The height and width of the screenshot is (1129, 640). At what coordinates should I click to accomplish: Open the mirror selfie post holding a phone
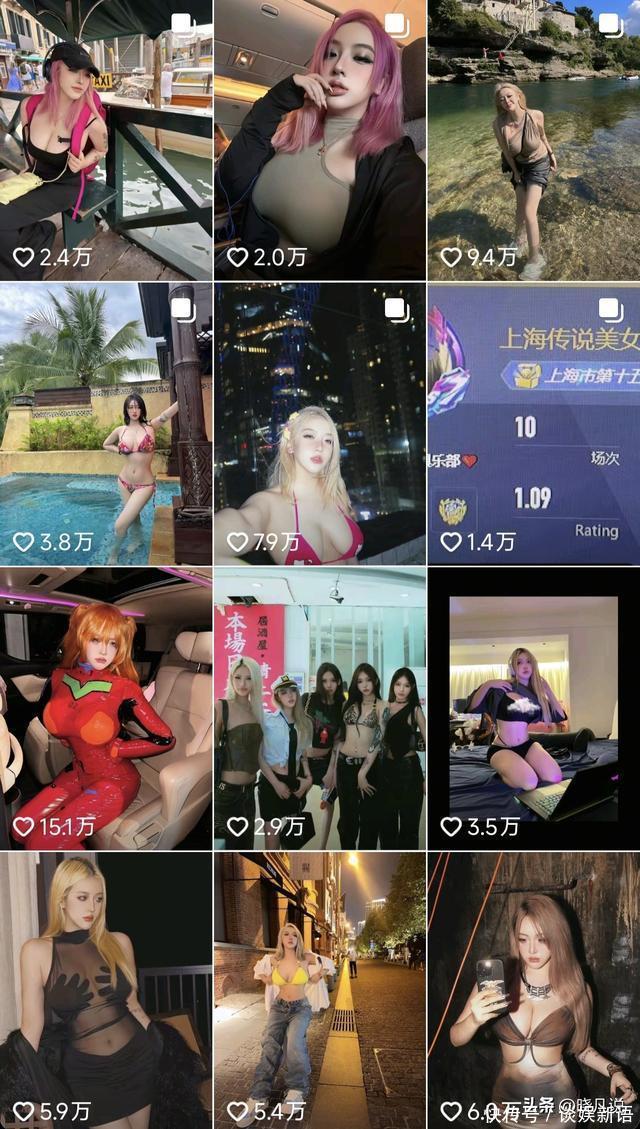534,990
